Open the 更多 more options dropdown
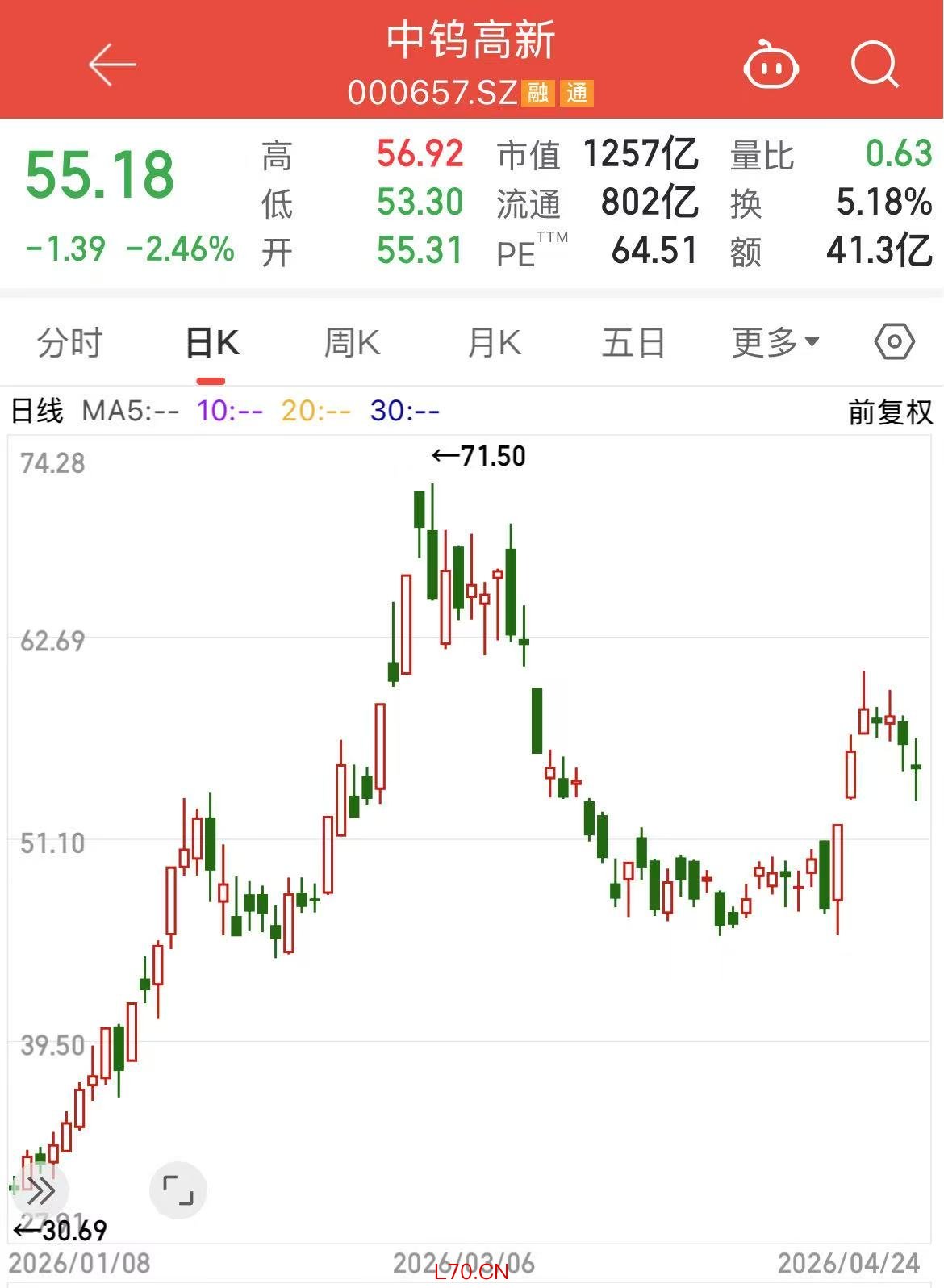Viewport: 944px width, 1288px height. 775,341
